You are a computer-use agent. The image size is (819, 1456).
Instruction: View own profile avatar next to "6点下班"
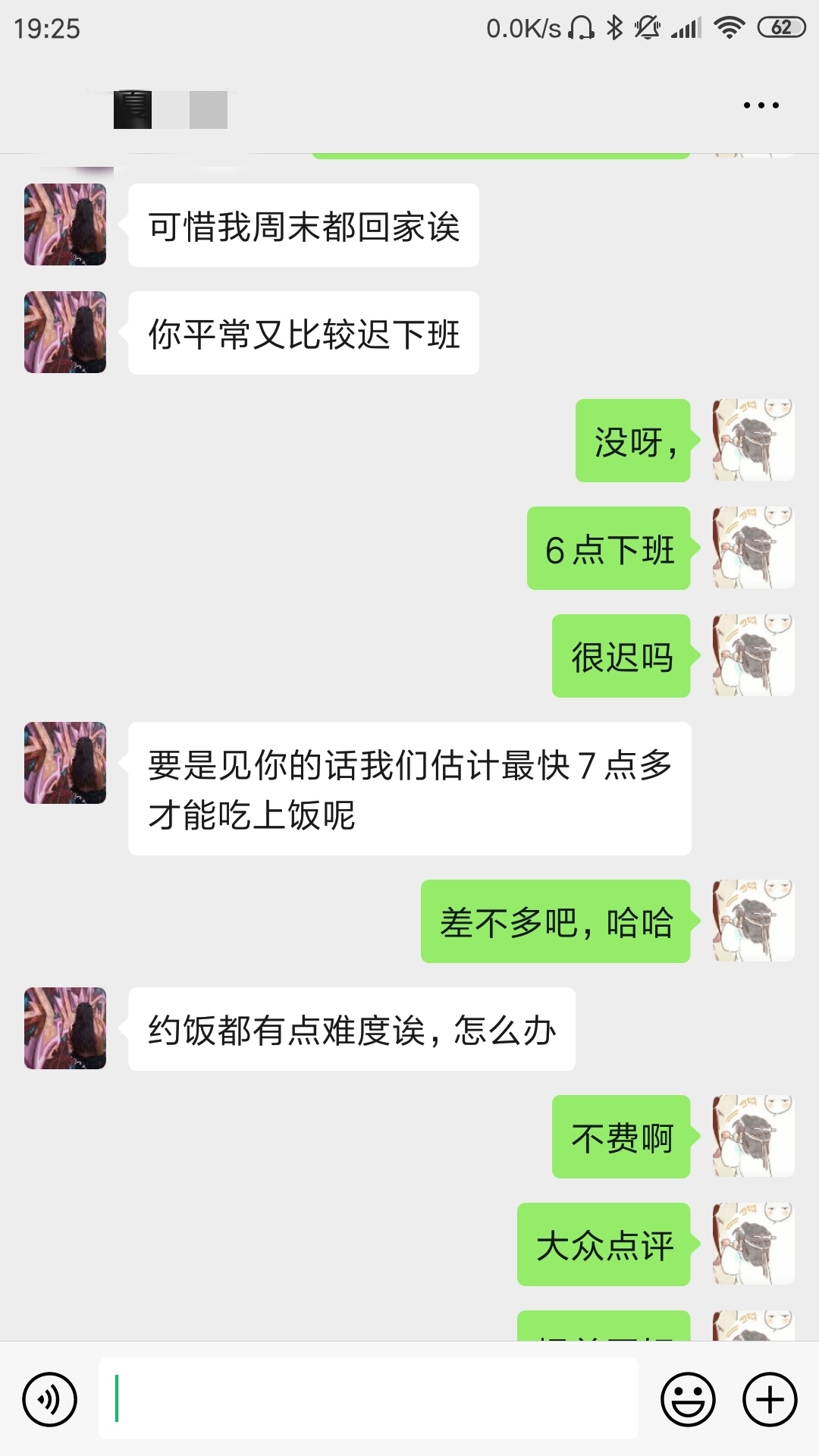753,548
